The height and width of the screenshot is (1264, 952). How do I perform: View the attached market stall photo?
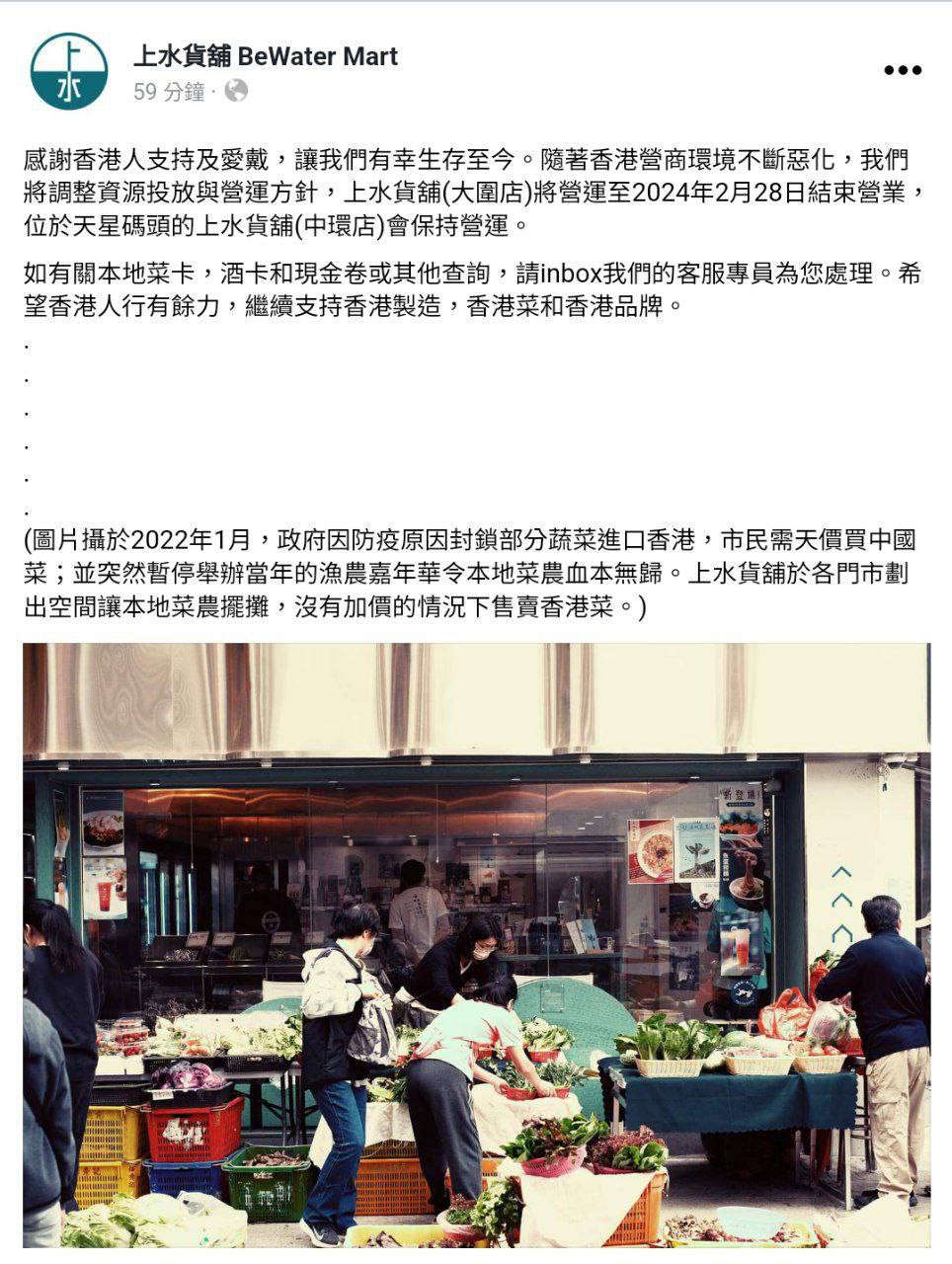[x=476, y=943]
